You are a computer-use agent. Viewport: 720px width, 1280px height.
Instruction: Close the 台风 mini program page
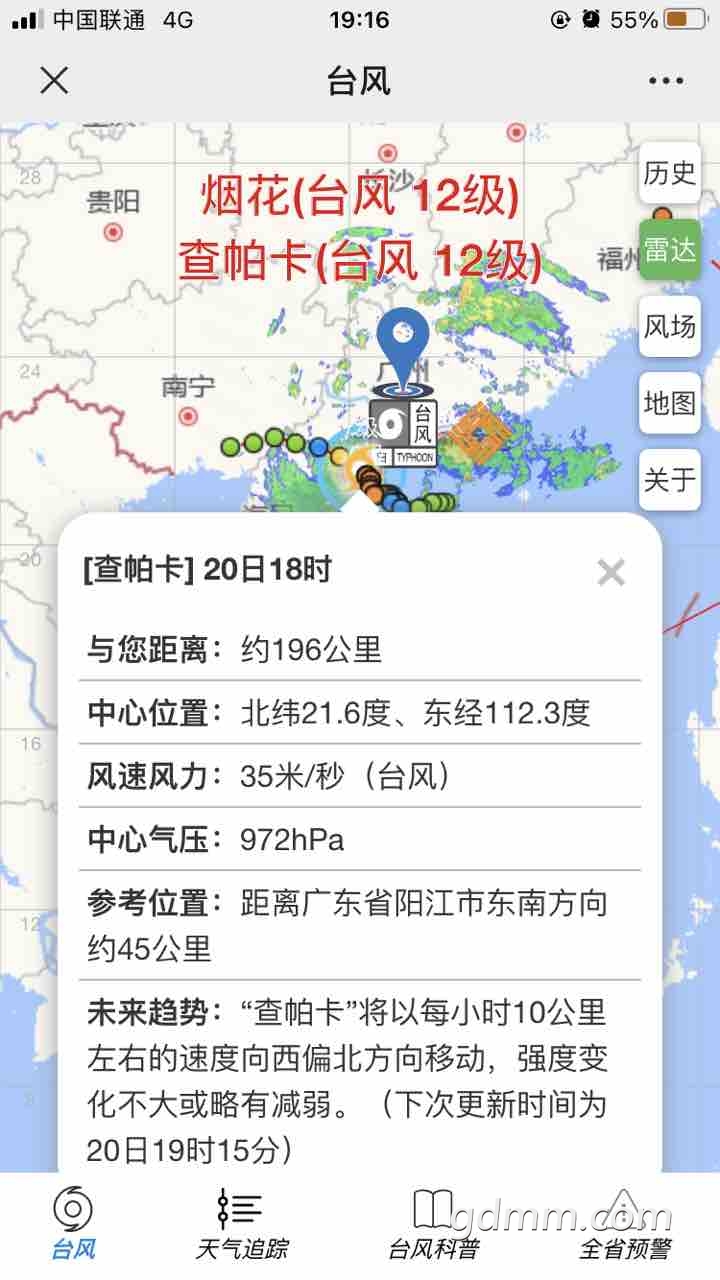click(54, 80)
